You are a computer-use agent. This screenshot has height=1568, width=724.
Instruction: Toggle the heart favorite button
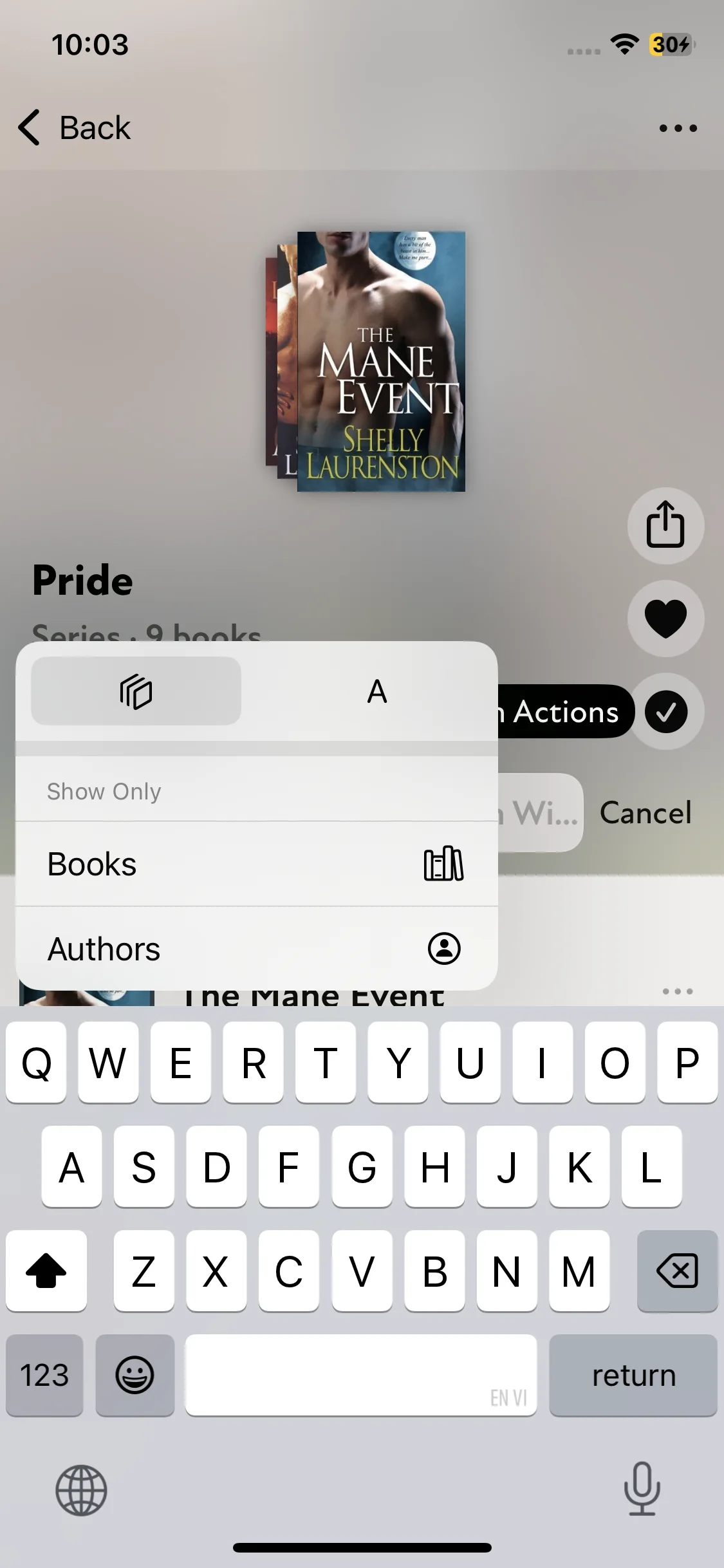click(x=665, y=619)
